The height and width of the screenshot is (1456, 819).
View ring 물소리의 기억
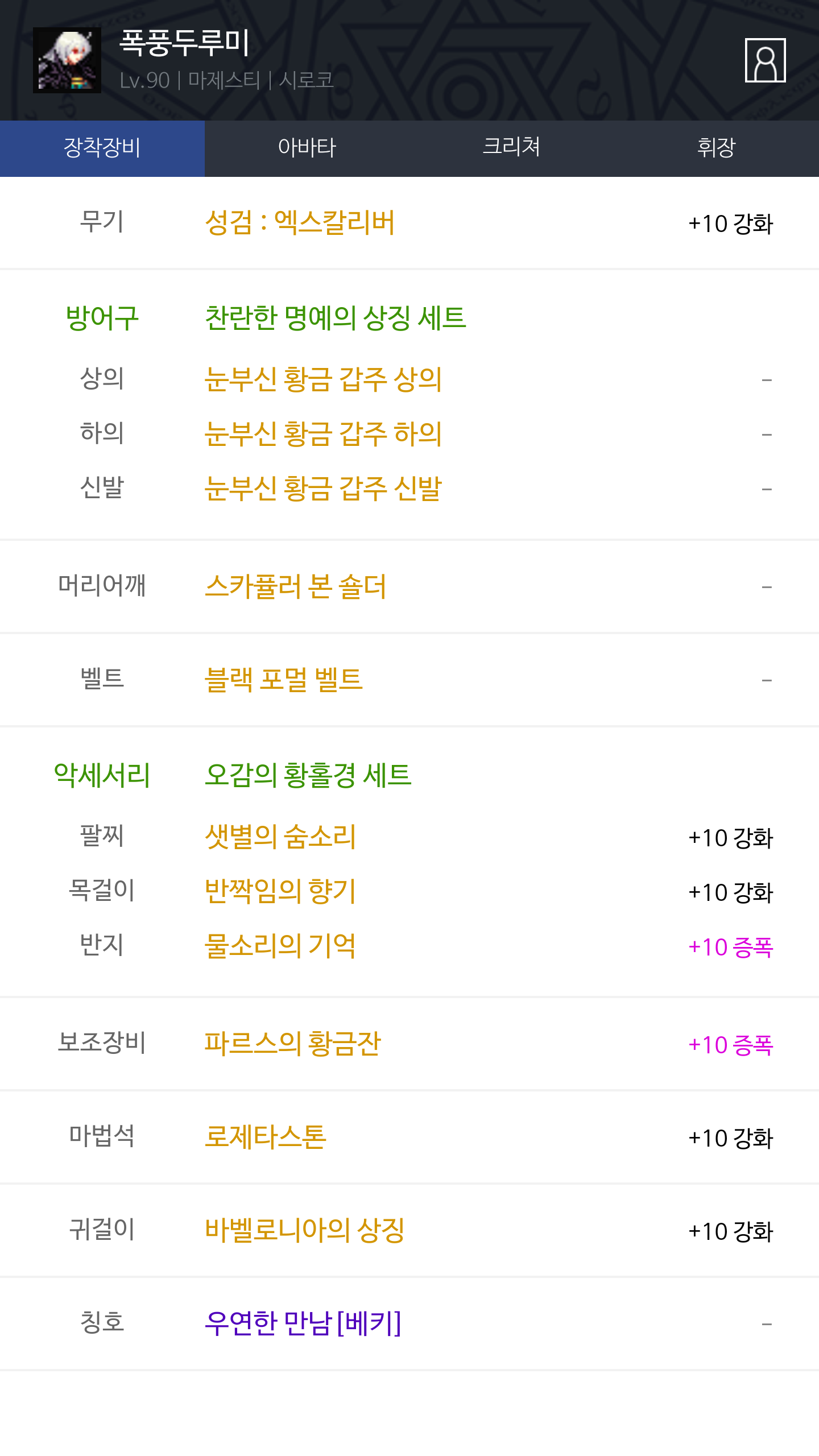(280, 946)
